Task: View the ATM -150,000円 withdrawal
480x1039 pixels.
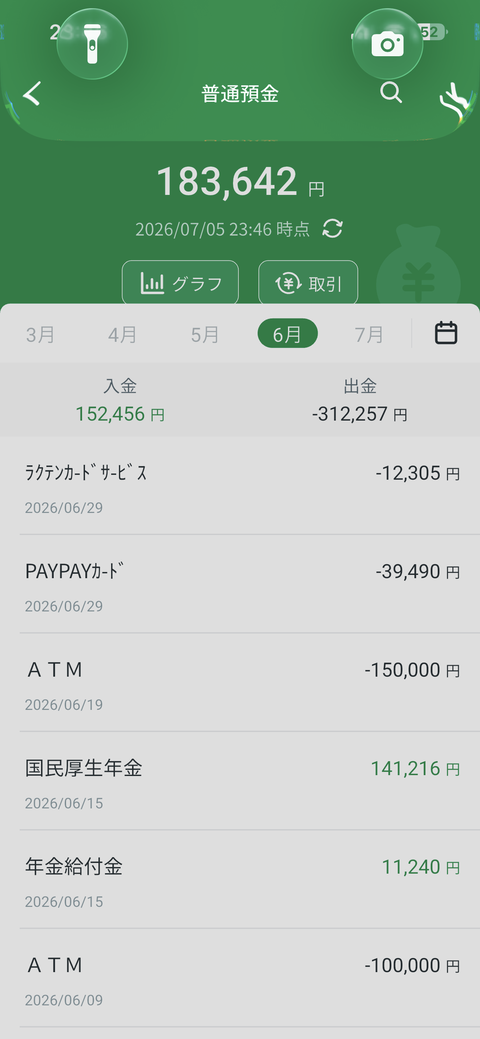Action: pyautogui.click(x=240, y=683)
